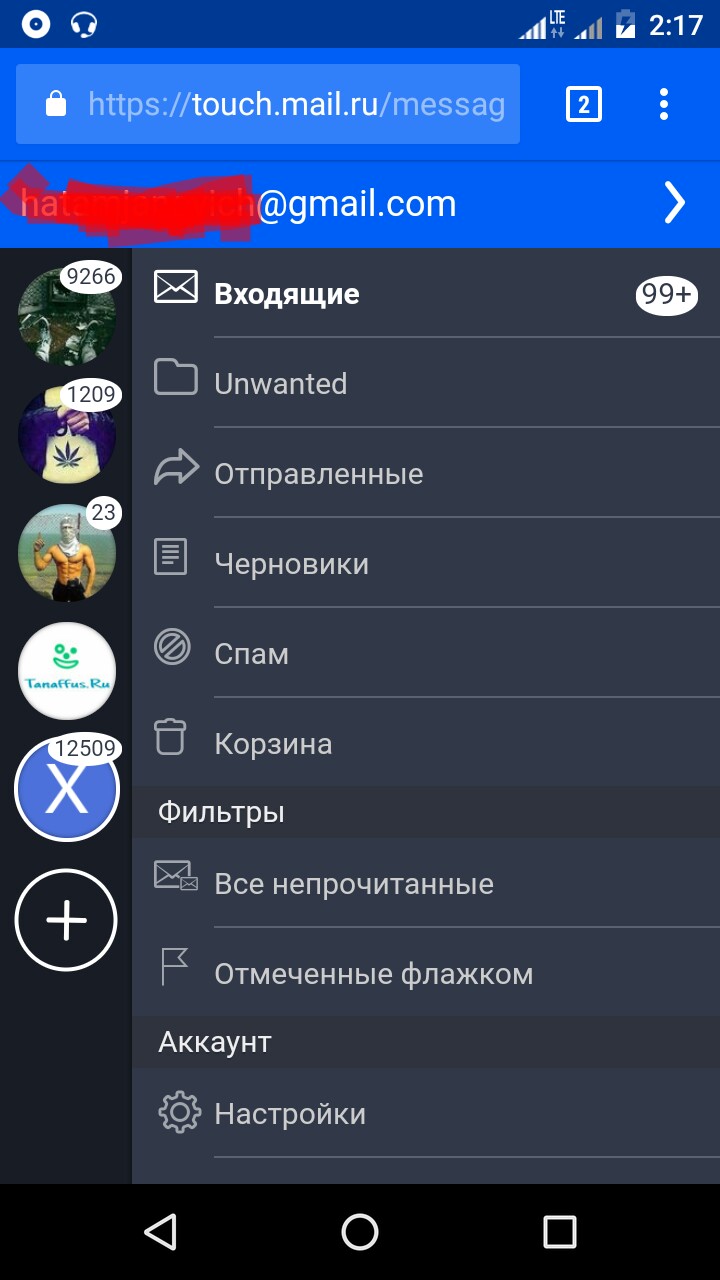Go back using the system navigation bar
The image size is (720, 1280).
[160, 1232]
